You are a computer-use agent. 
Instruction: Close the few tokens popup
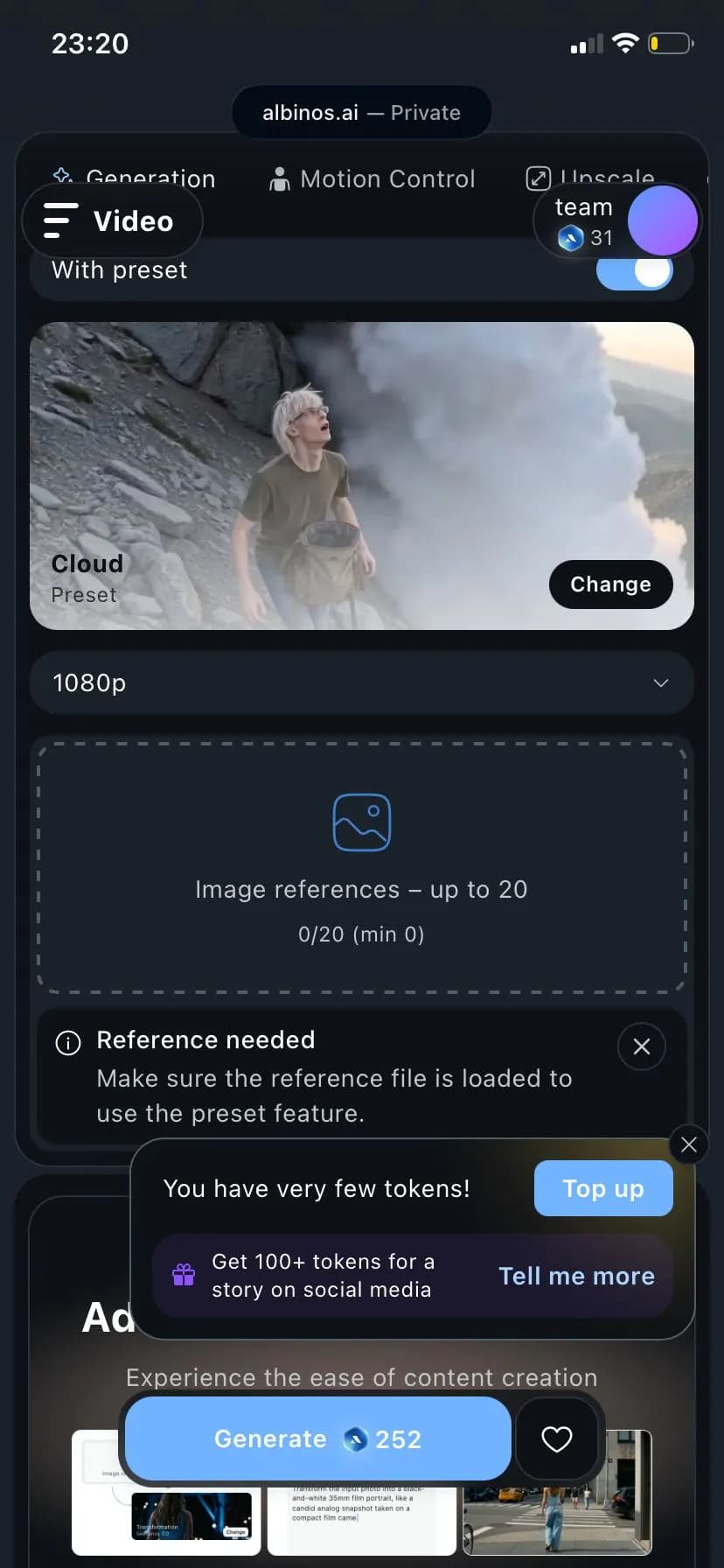click(689, 1144)
